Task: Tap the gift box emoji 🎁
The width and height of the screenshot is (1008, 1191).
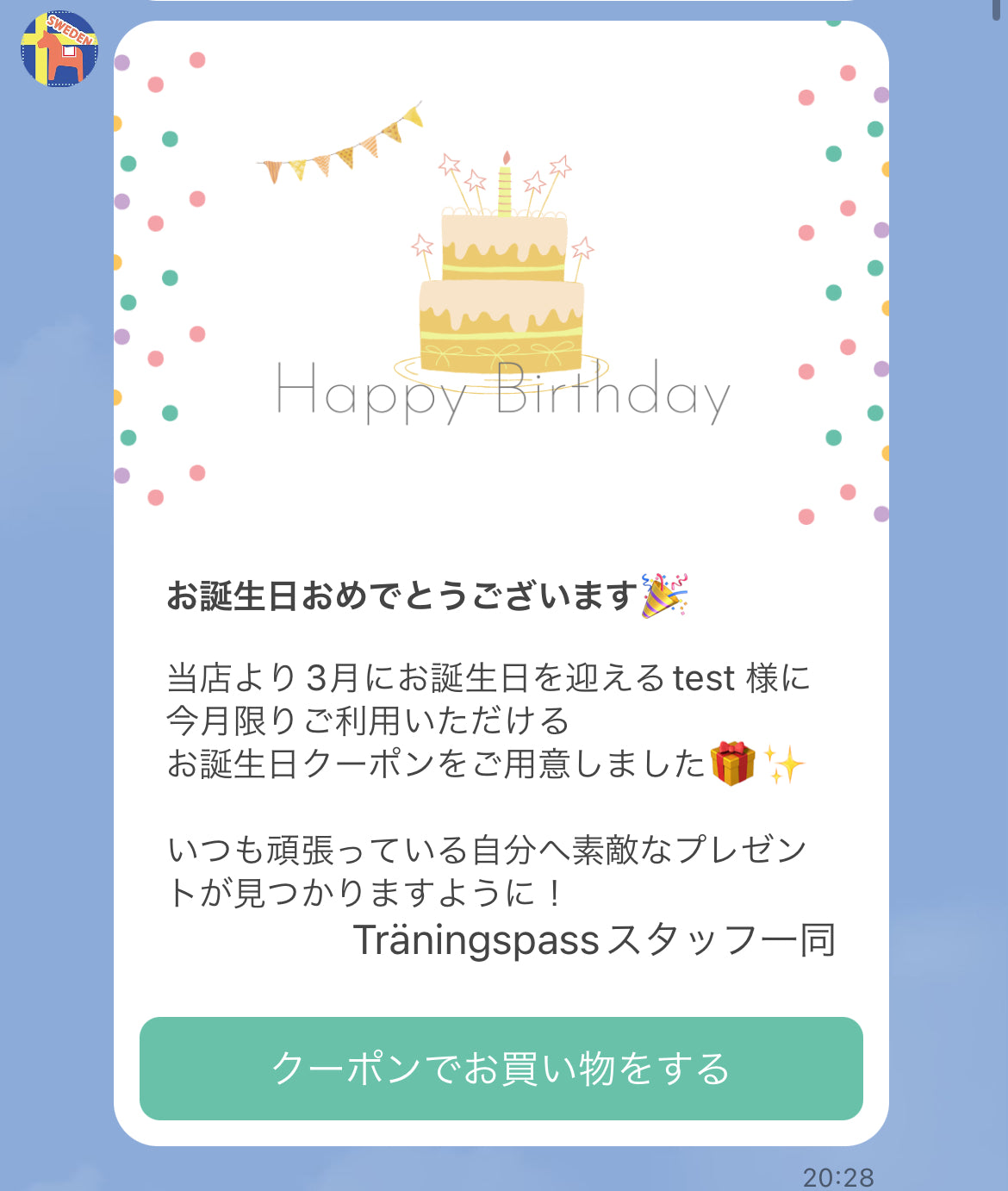Action: click(735, 763)
